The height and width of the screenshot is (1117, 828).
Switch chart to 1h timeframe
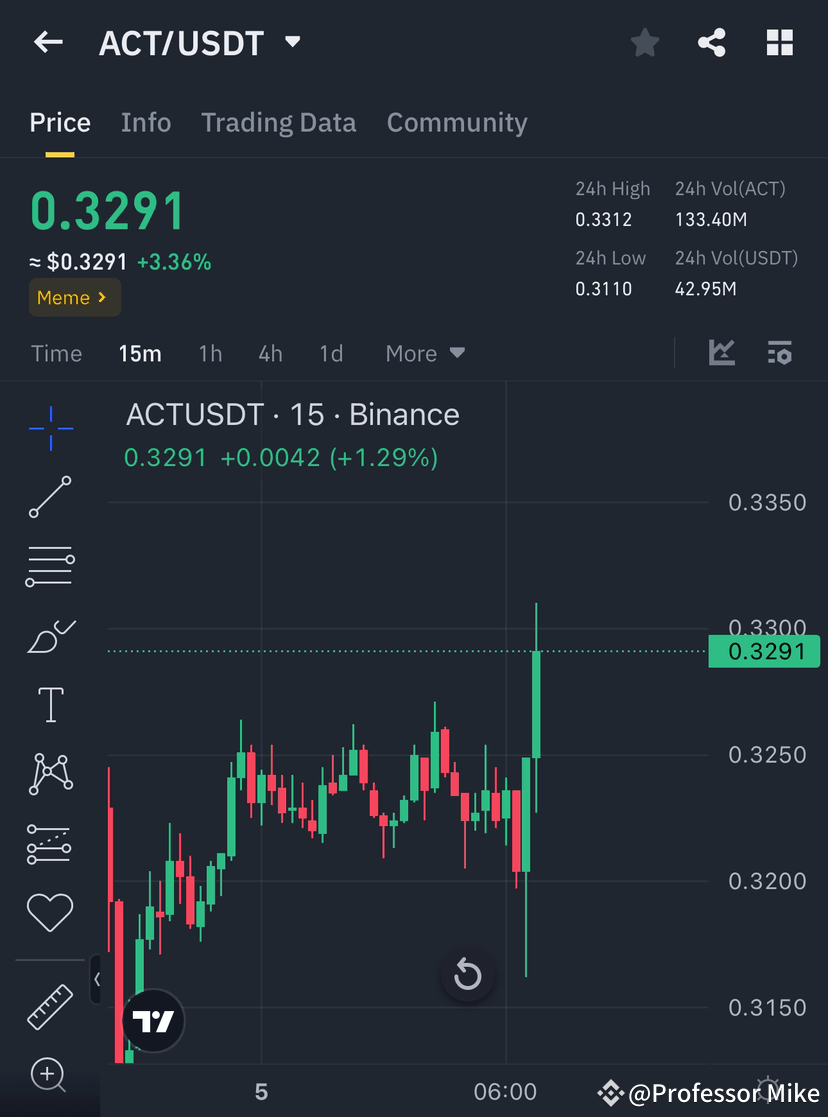(210, 353)
